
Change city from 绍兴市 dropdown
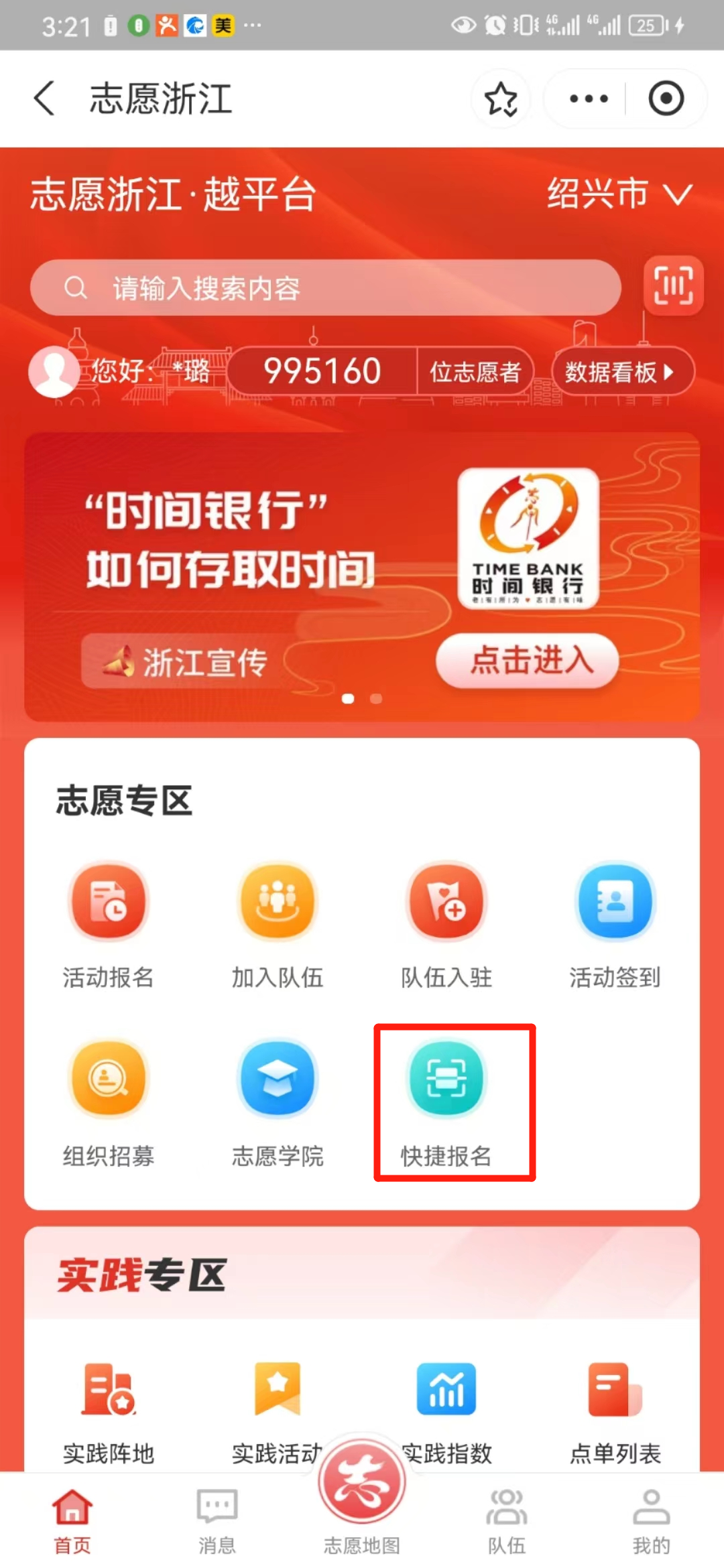[619, 194]
